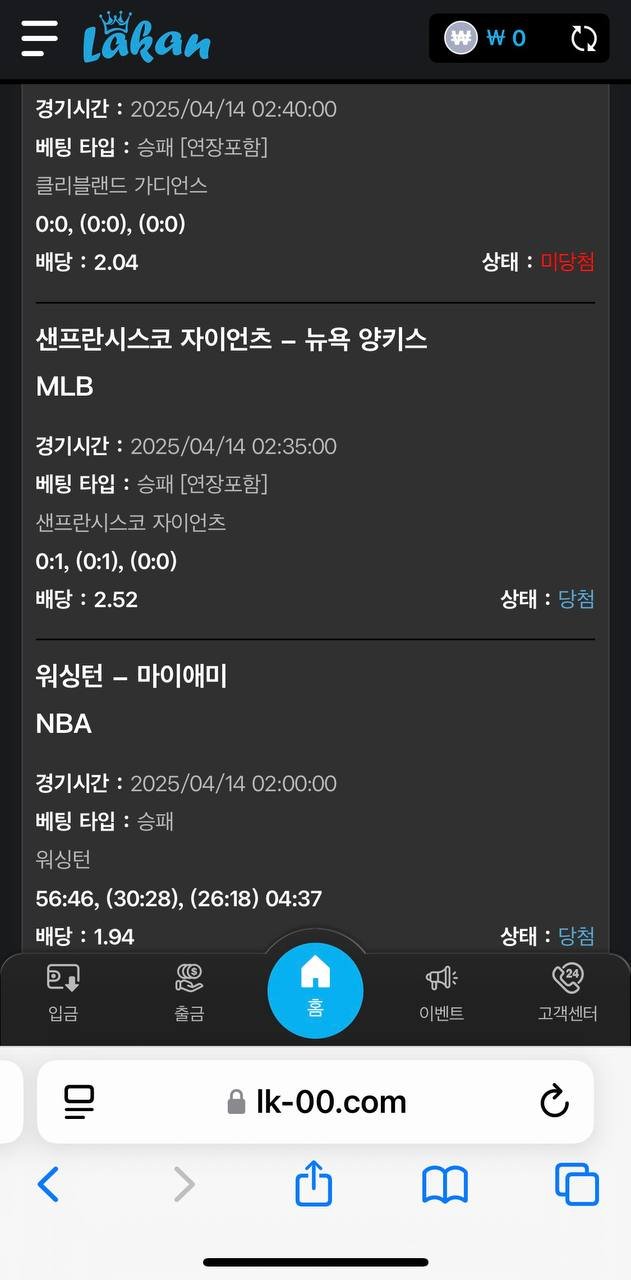631x1280 pixels.
Task: Open the 이벤트 events tab
Action: point(441,992)
